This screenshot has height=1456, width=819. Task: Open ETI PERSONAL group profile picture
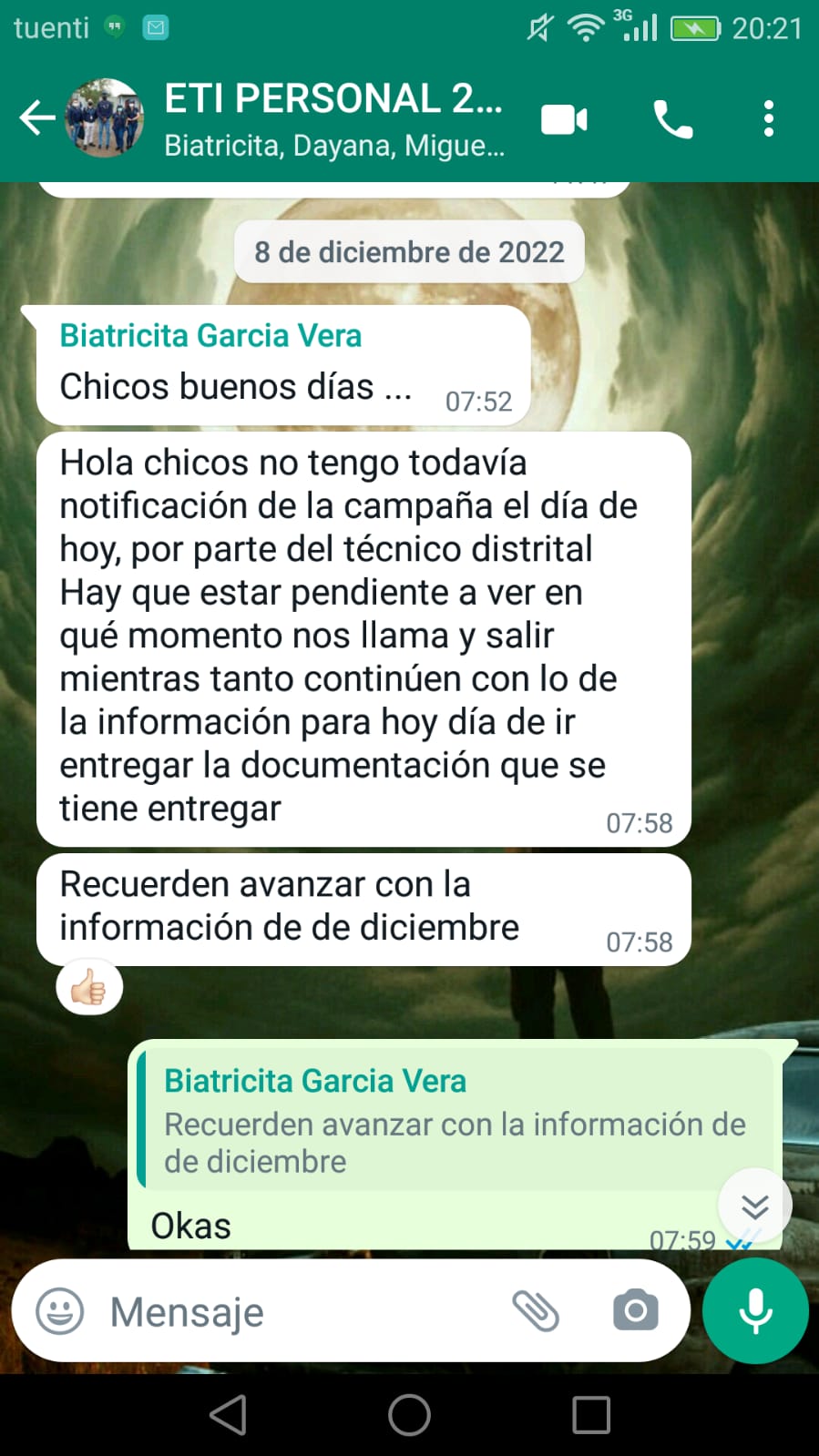pos(104,118)
